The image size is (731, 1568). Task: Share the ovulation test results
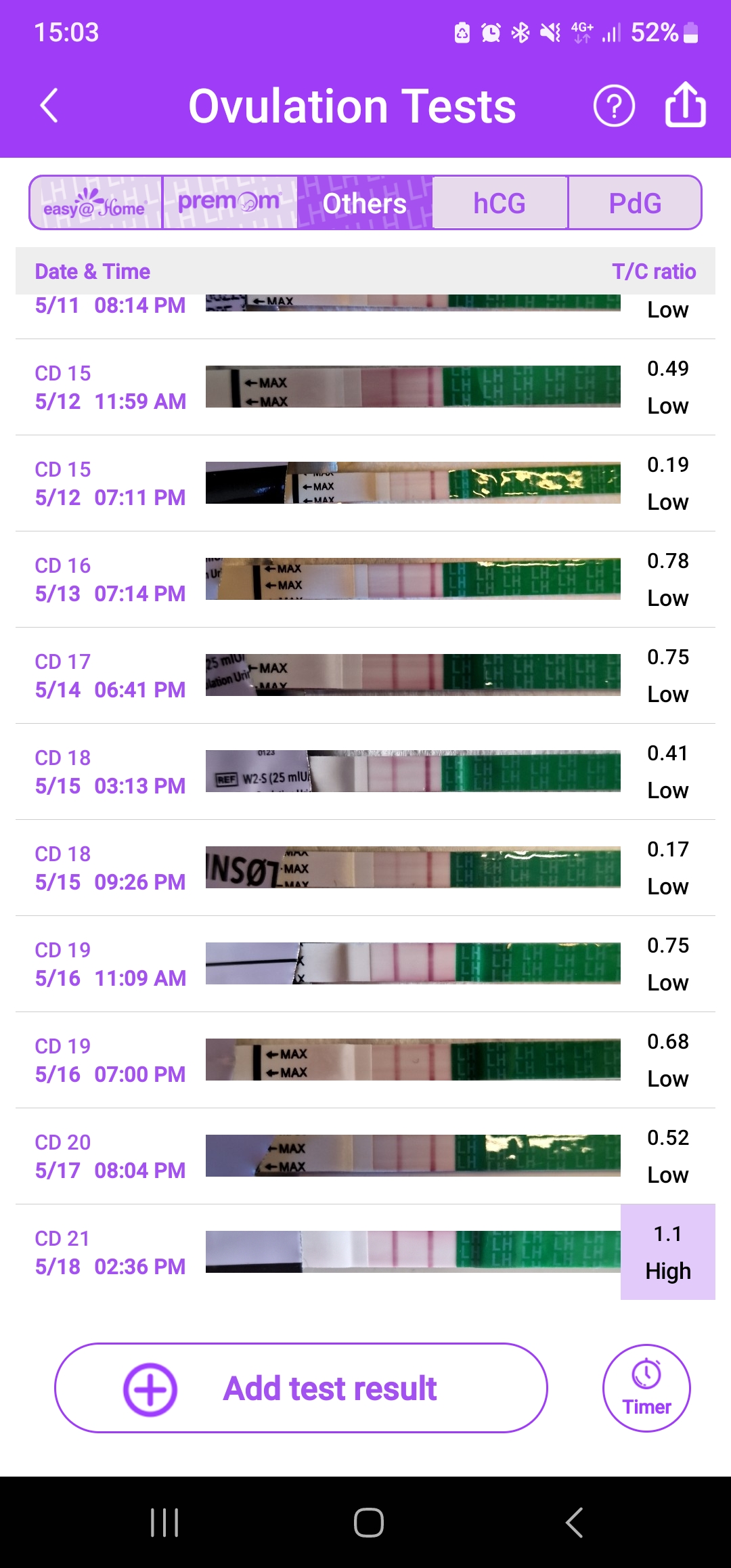click(x=685, y=105)
